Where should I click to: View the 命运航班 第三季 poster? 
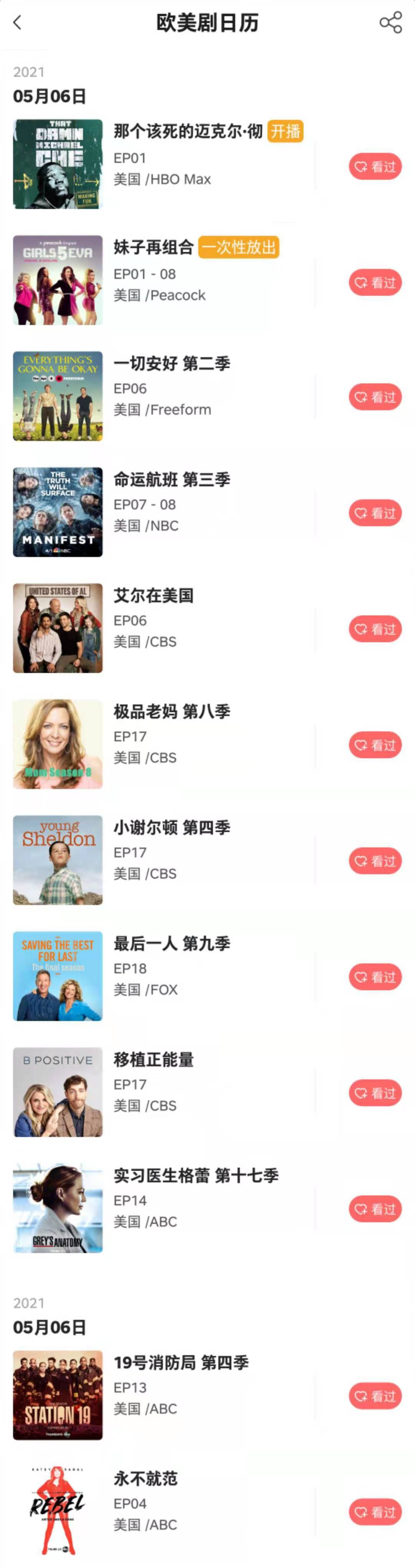click(58, 512)
